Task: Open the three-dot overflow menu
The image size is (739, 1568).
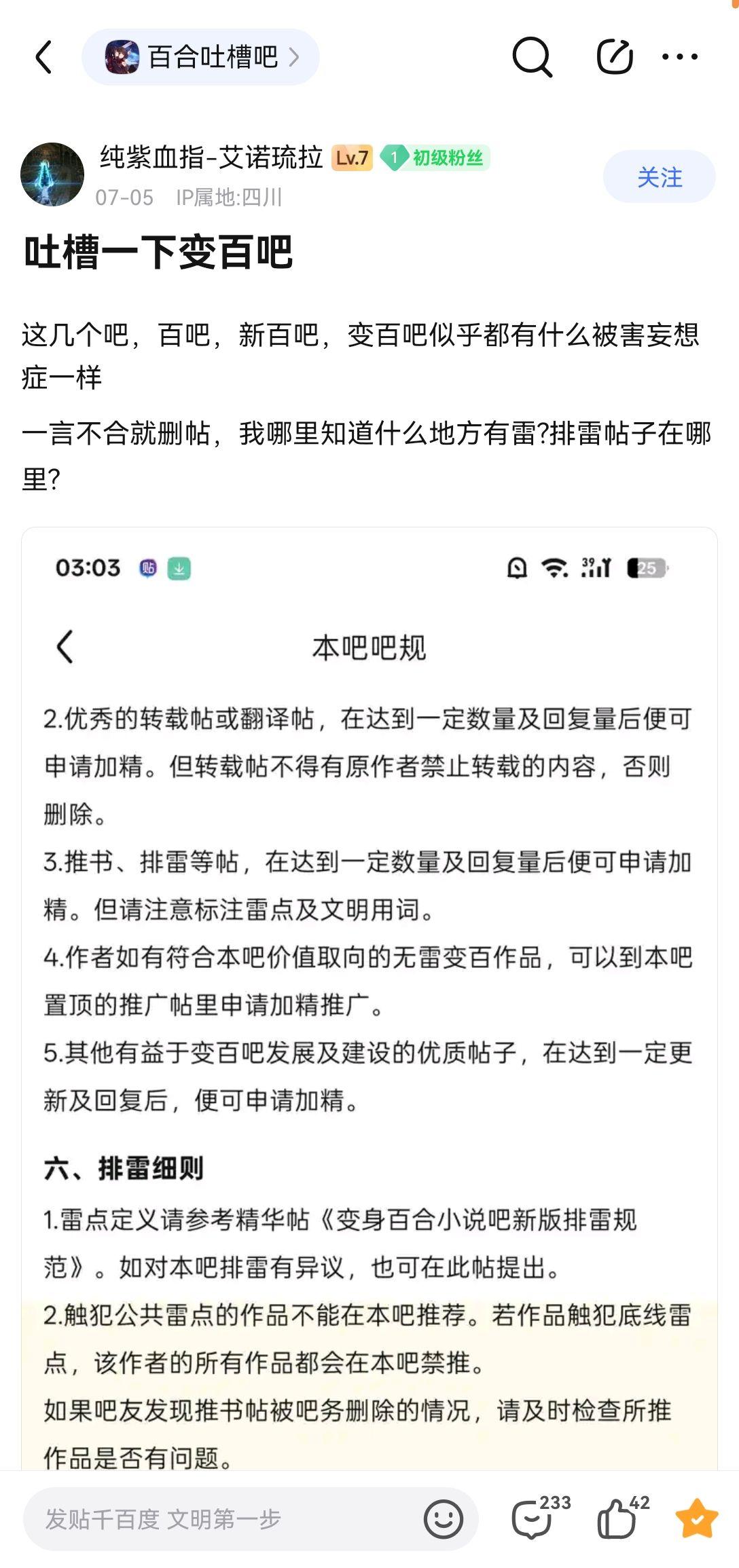Action: 680,57
